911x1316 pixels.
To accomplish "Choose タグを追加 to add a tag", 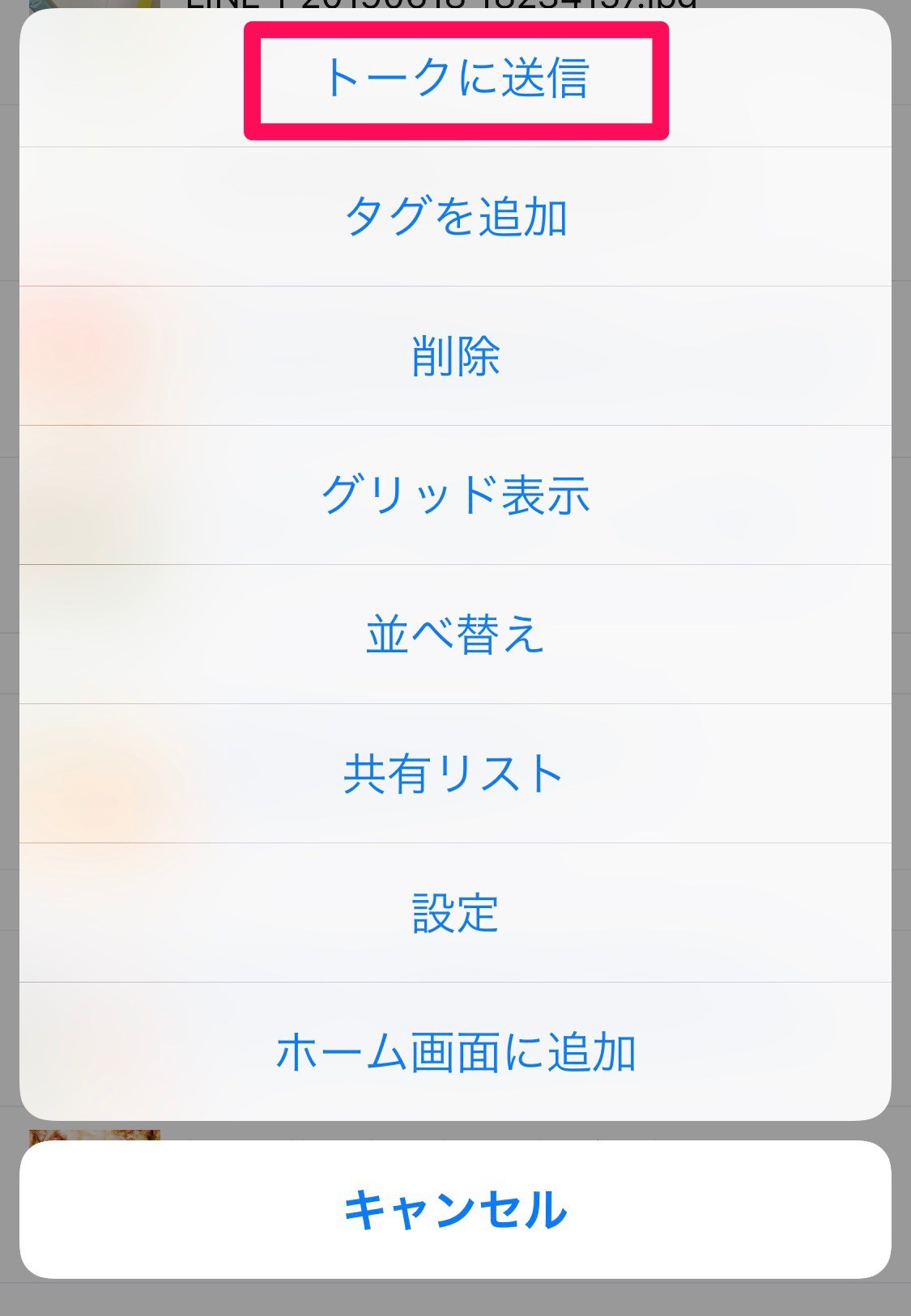I will pyautogui.click(x=456, y=217).
